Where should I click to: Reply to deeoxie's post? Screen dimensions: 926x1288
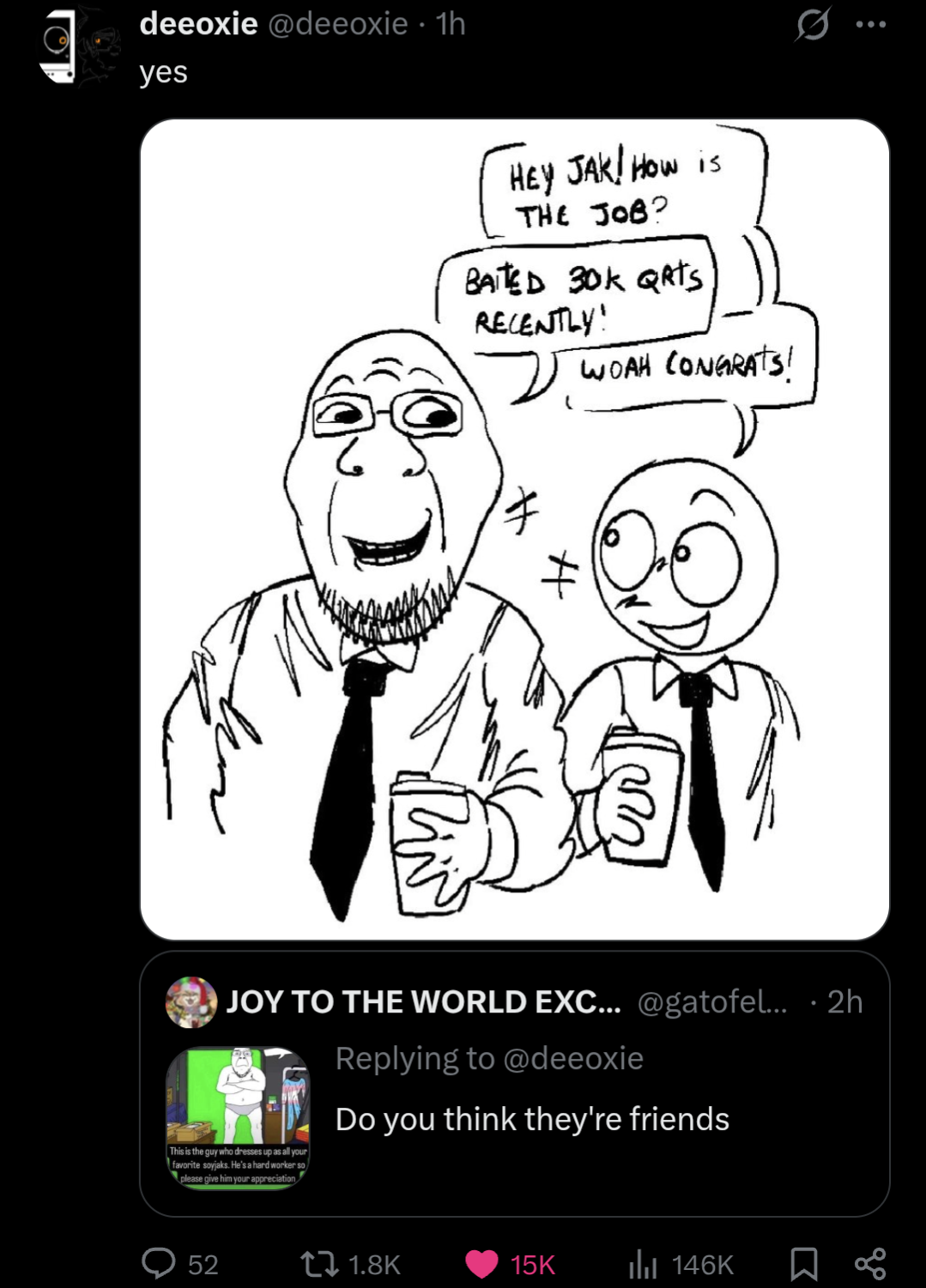[159, 1263]
